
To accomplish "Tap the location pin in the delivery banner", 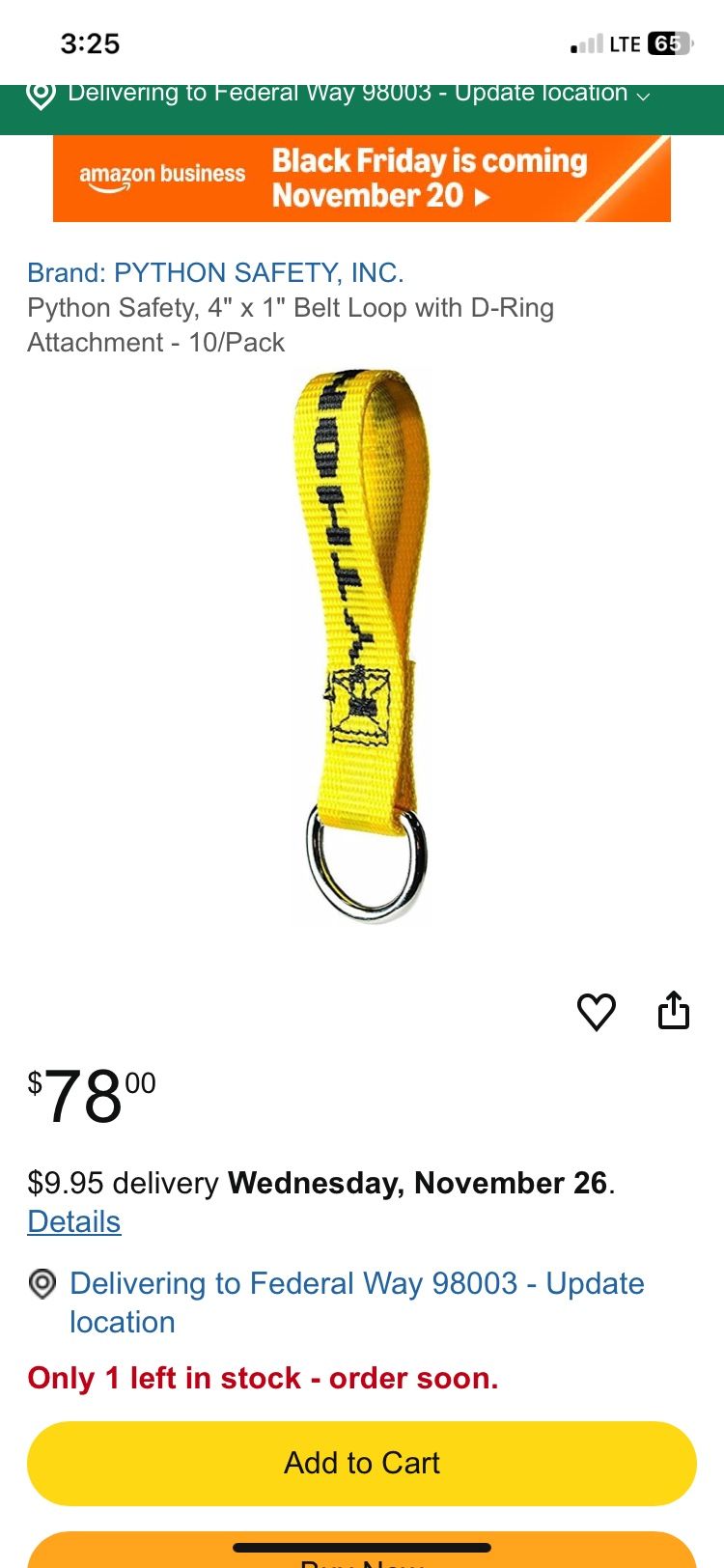I will click(39, 95).
